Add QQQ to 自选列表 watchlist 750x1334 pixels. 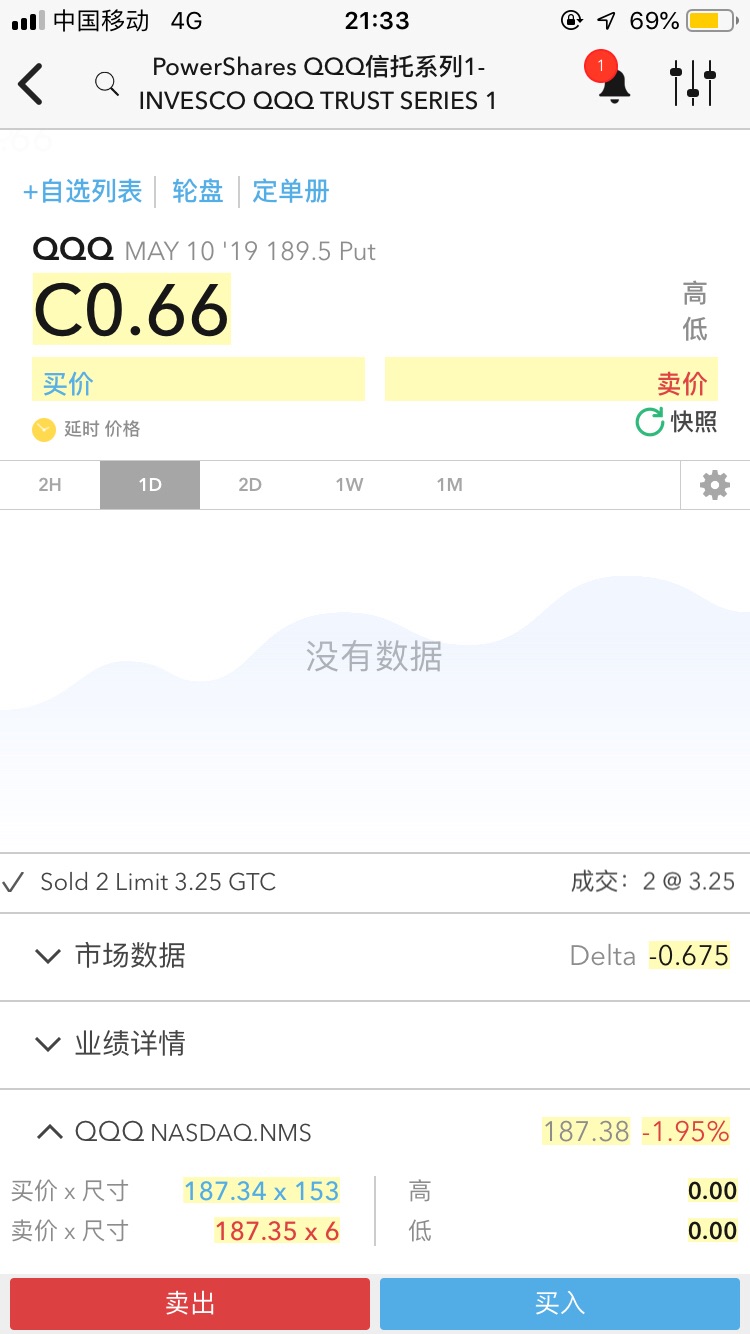pos(83,191)
